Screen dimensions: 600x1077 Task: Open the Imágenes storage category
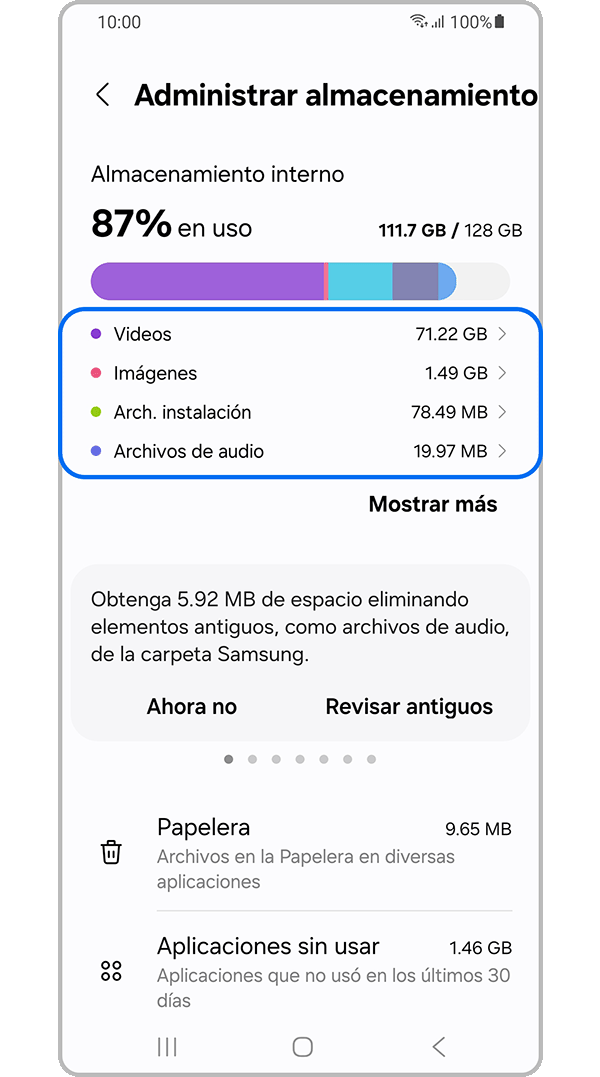(x=300, y=373)
